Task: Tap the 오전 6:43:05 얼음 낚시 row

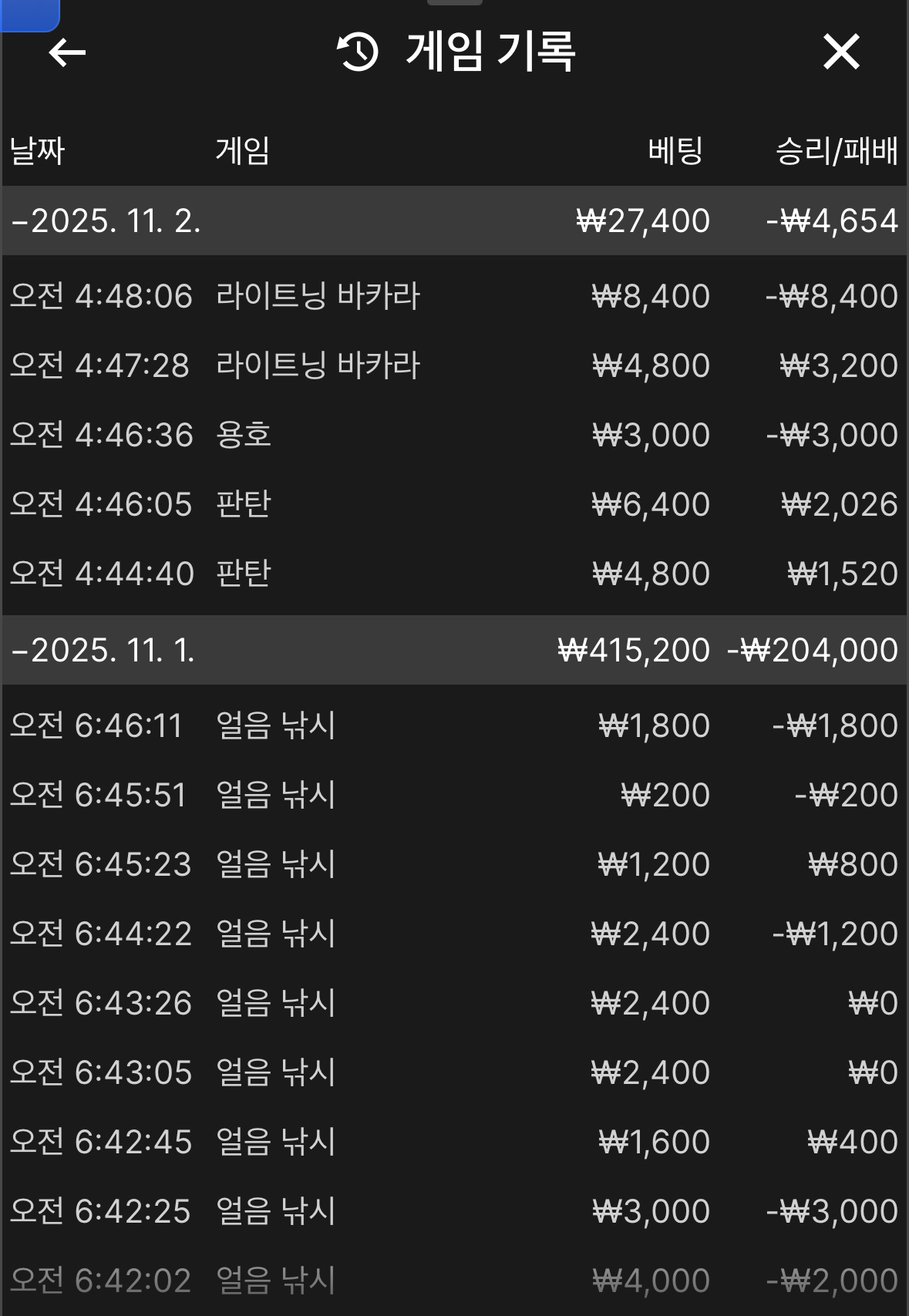Action: click(454, 1072)
